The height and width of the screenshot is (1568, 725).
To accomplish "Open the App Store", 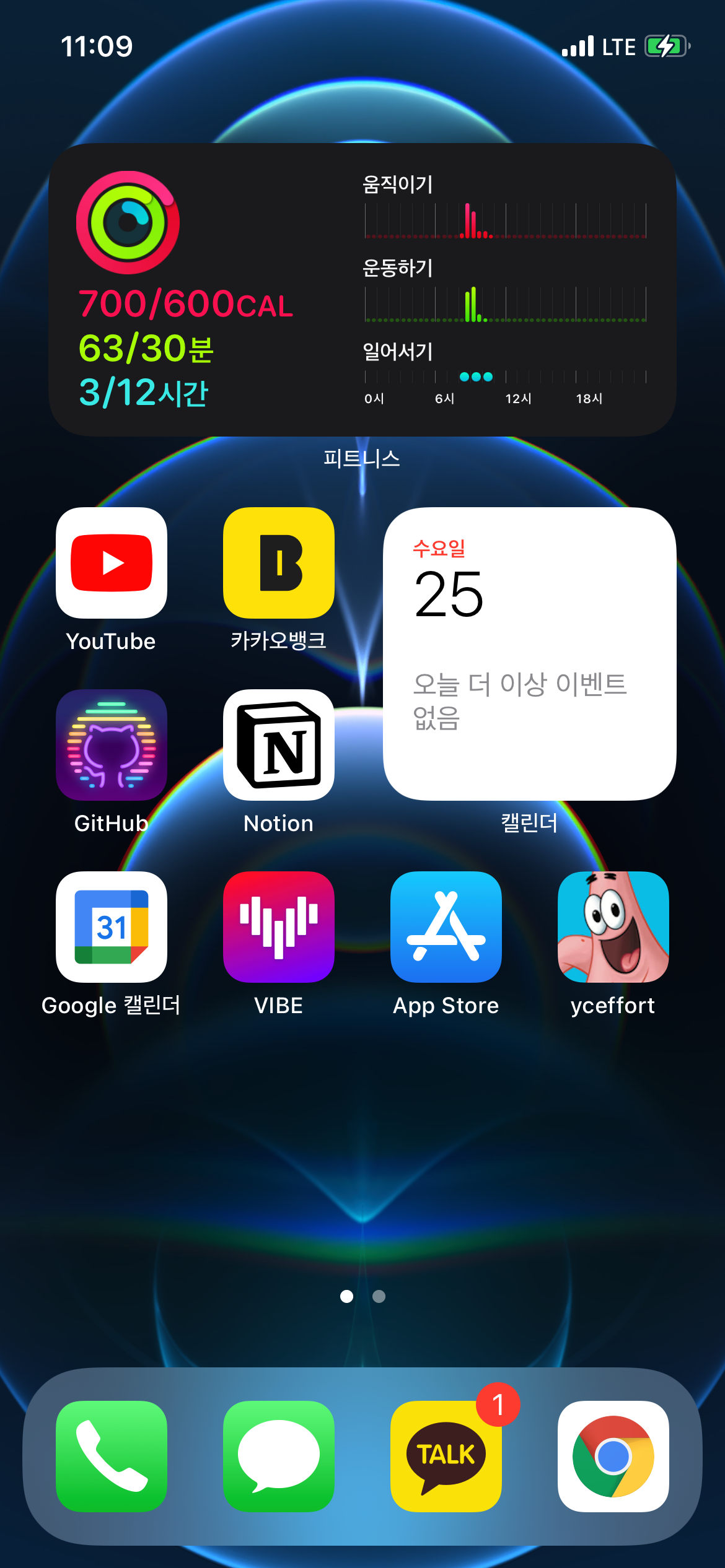I will click(x=446, y=927).
